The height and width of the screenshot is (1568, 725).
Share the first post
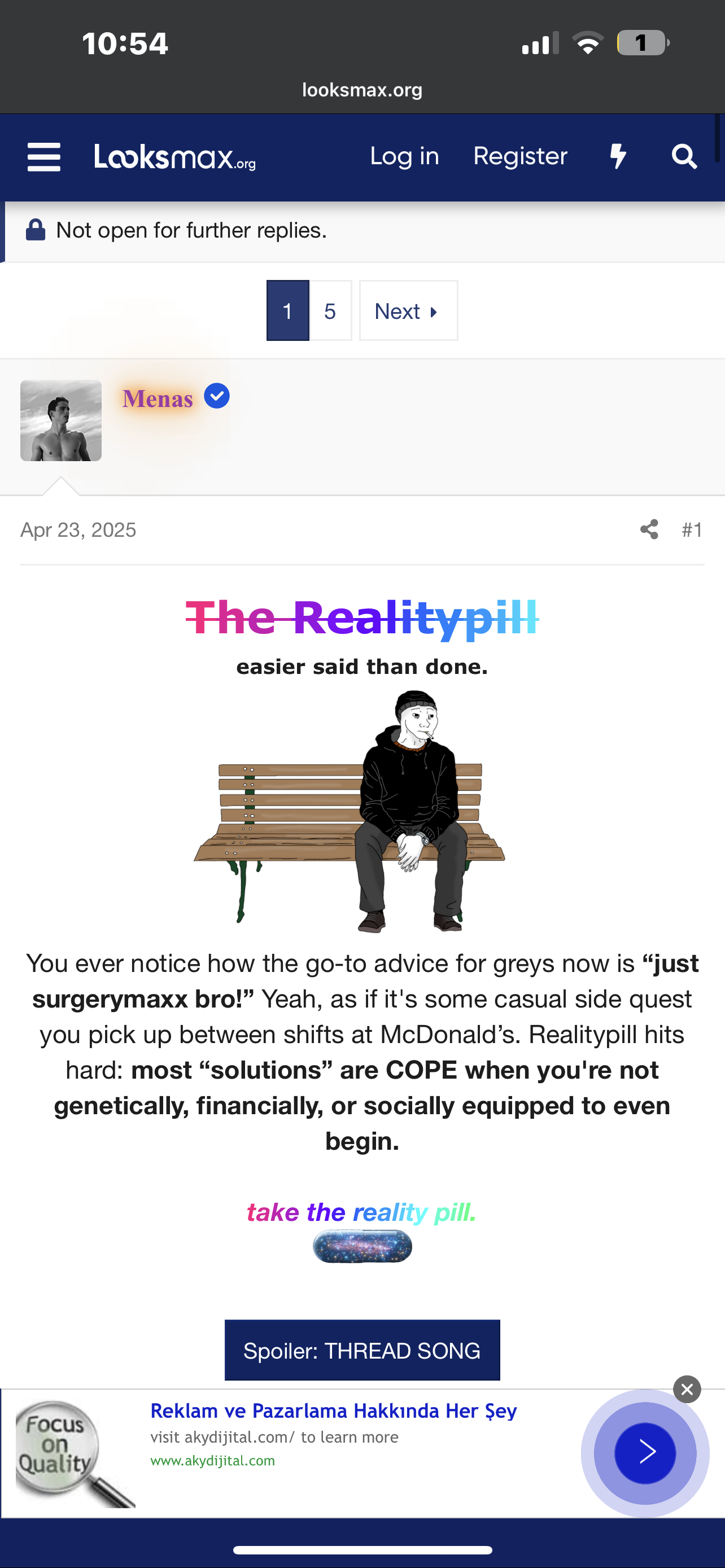649,529
